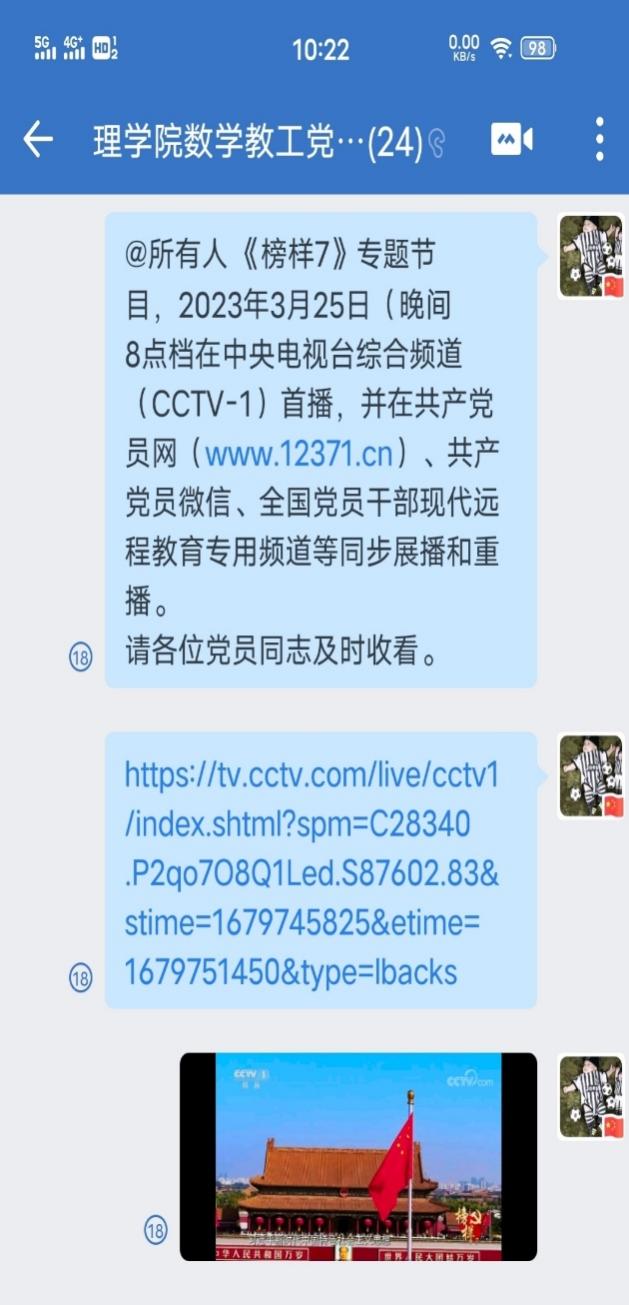
Task: Open the www.12371.cn link
Action: 298,454
